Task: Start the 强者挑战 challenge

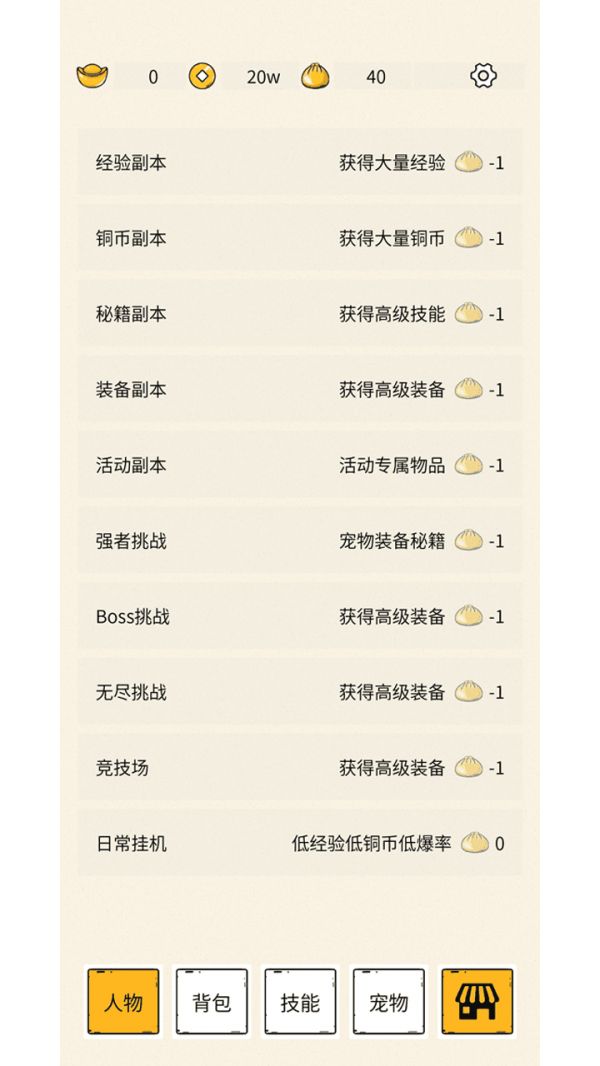Action: pyautogui.click(x=300, y=541)
